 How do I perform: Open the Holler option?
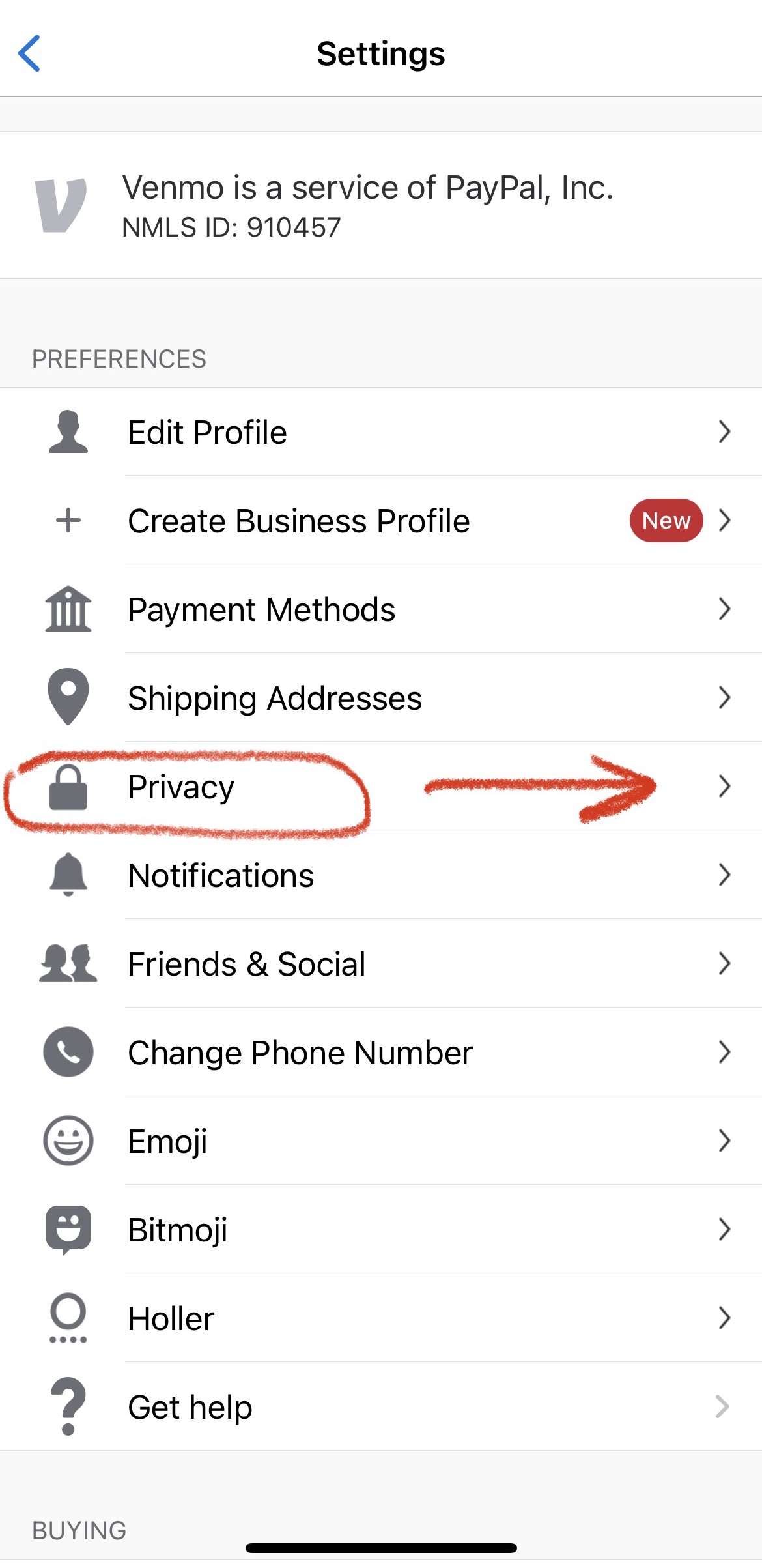(381, 1318)
